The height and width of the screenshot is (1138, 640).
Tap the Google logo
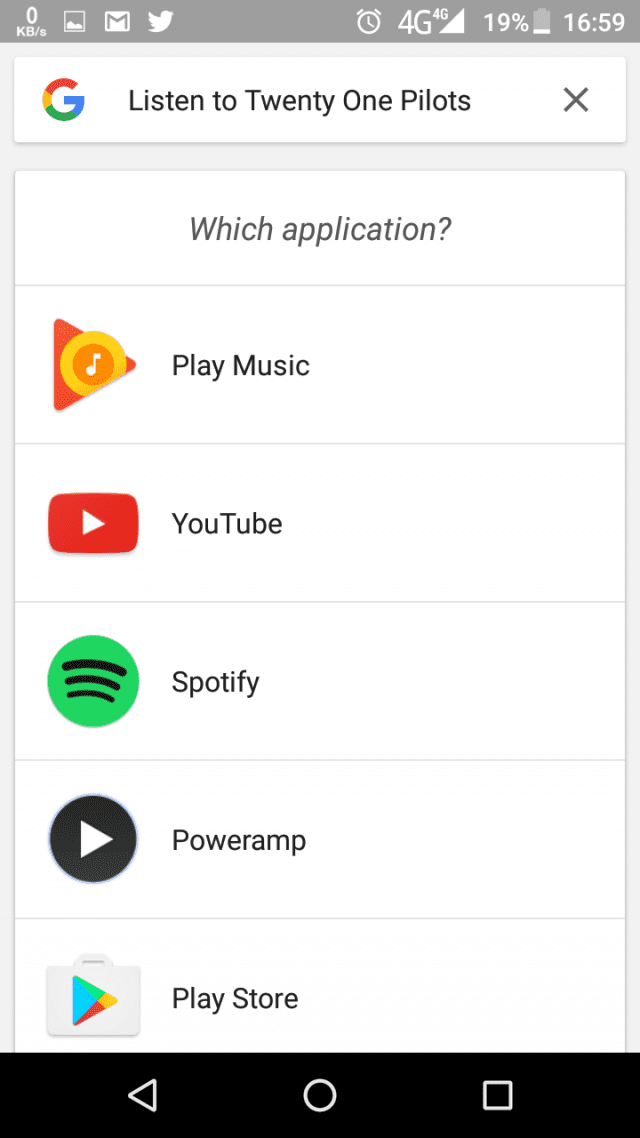(64, 99)
